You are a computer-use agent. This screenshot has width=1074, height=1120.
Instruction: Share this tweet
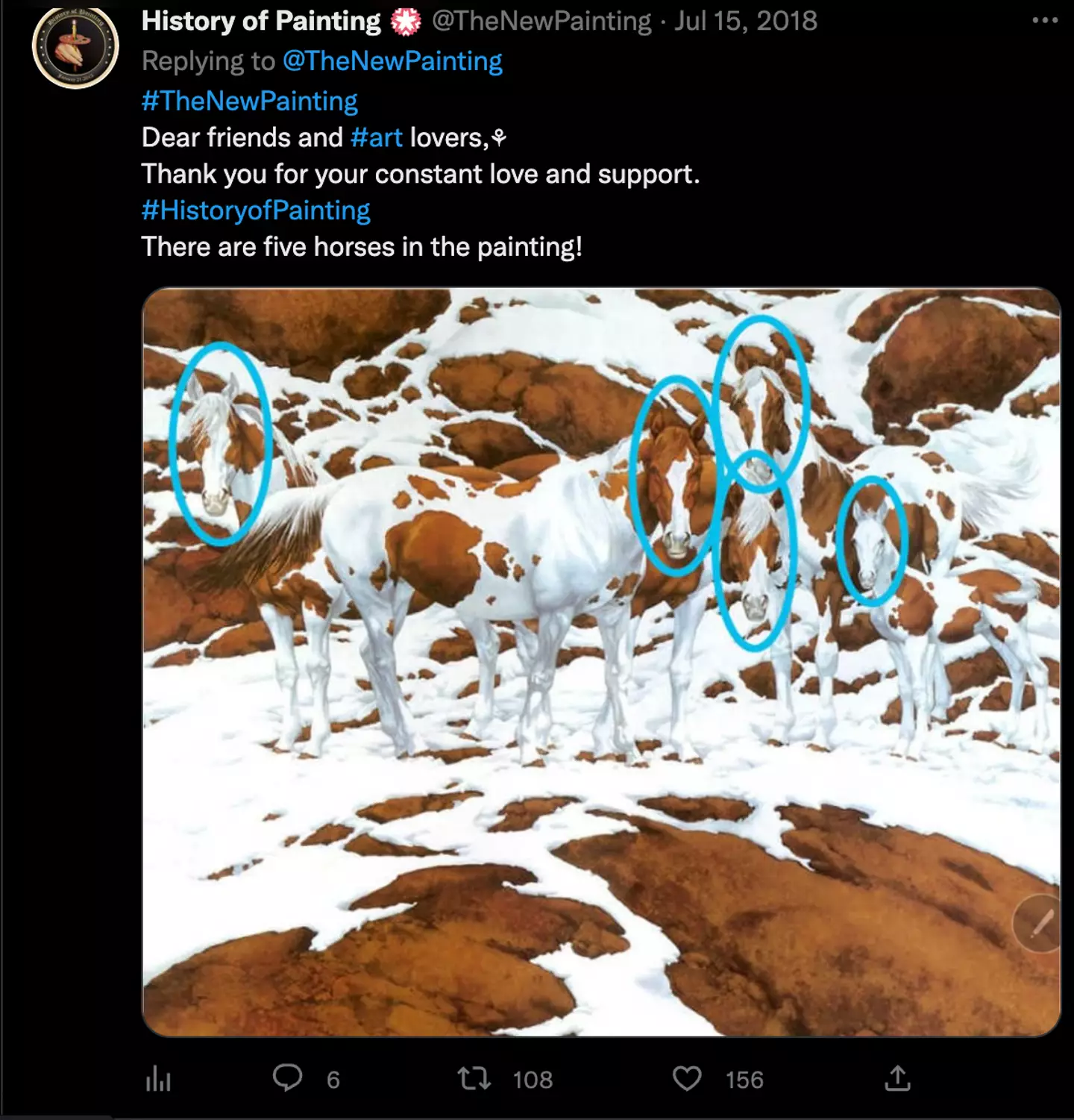point(897,1078)
